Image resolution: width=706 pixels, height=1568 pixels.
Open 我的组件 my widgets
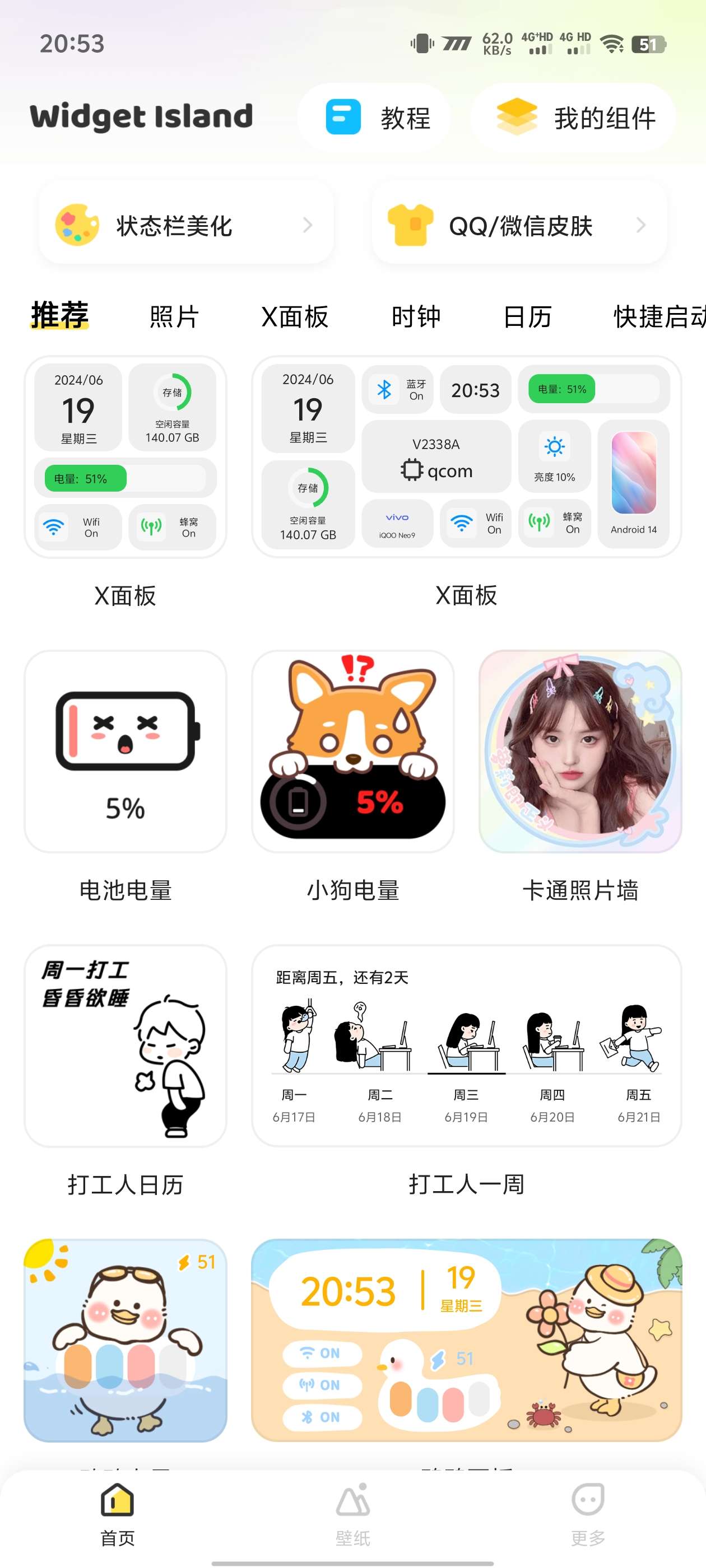coord(573,117)
